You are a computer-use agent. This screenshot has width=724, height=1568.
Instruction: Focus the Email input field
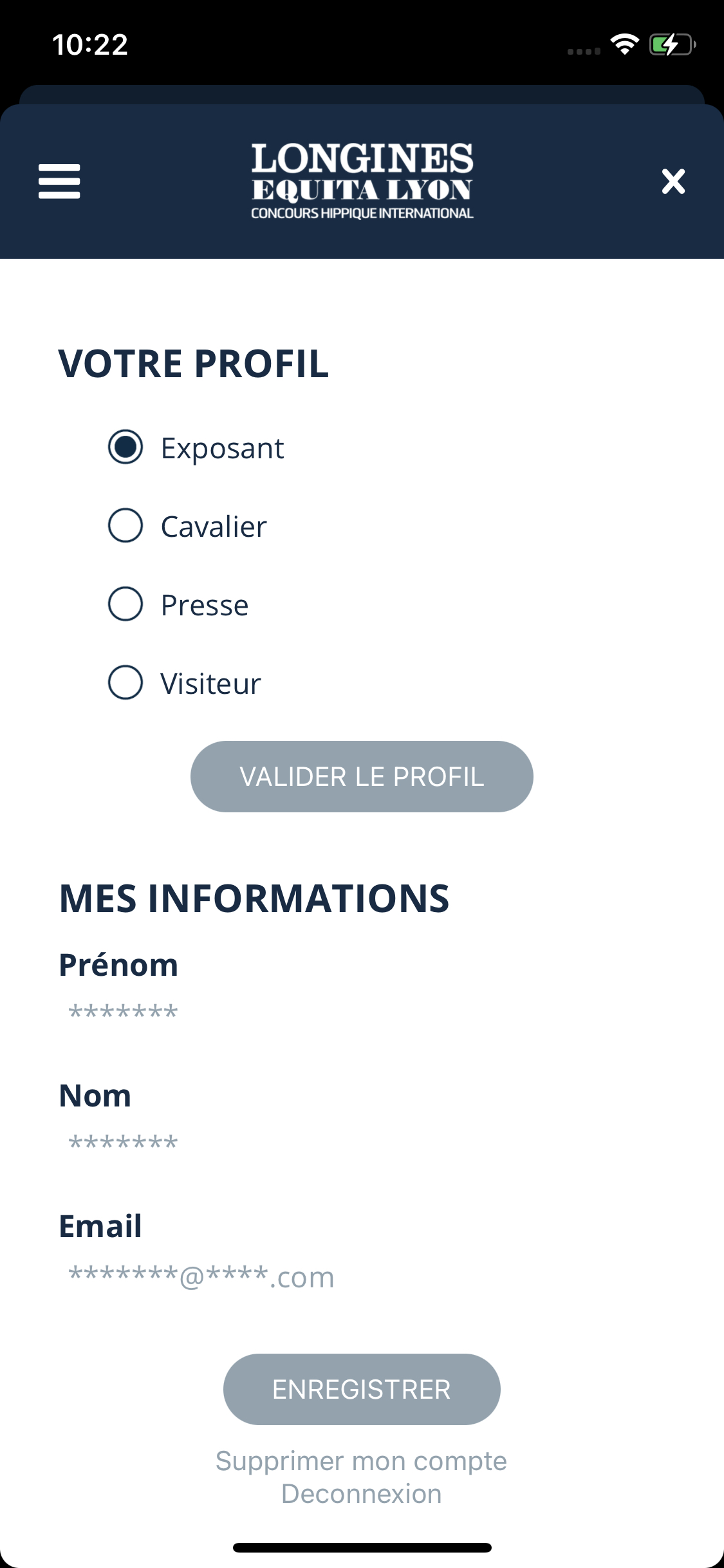click(x=257, y=1277)
